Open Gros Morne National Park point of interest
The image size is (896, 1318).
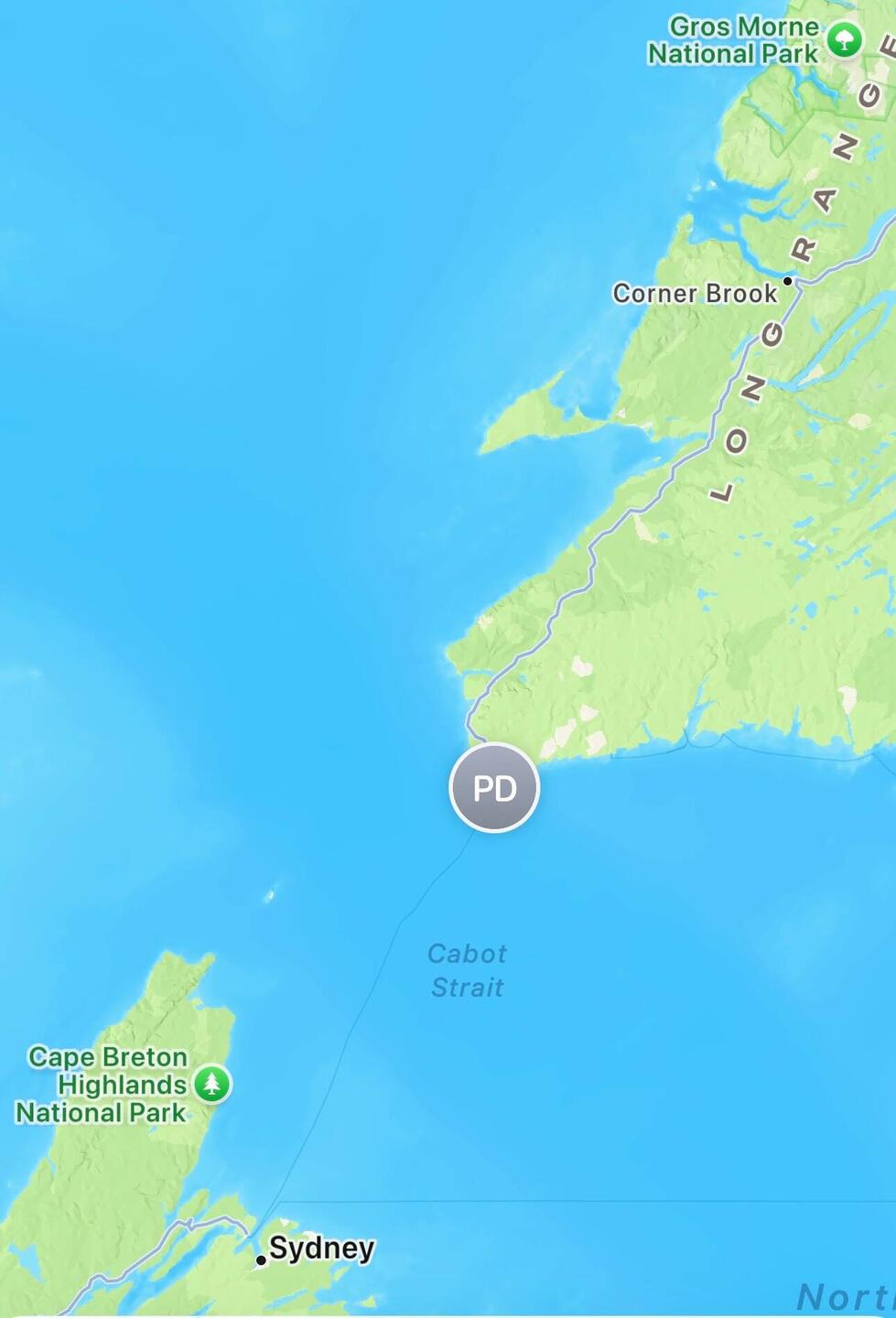pyautogui.click(x=844, y=39)
